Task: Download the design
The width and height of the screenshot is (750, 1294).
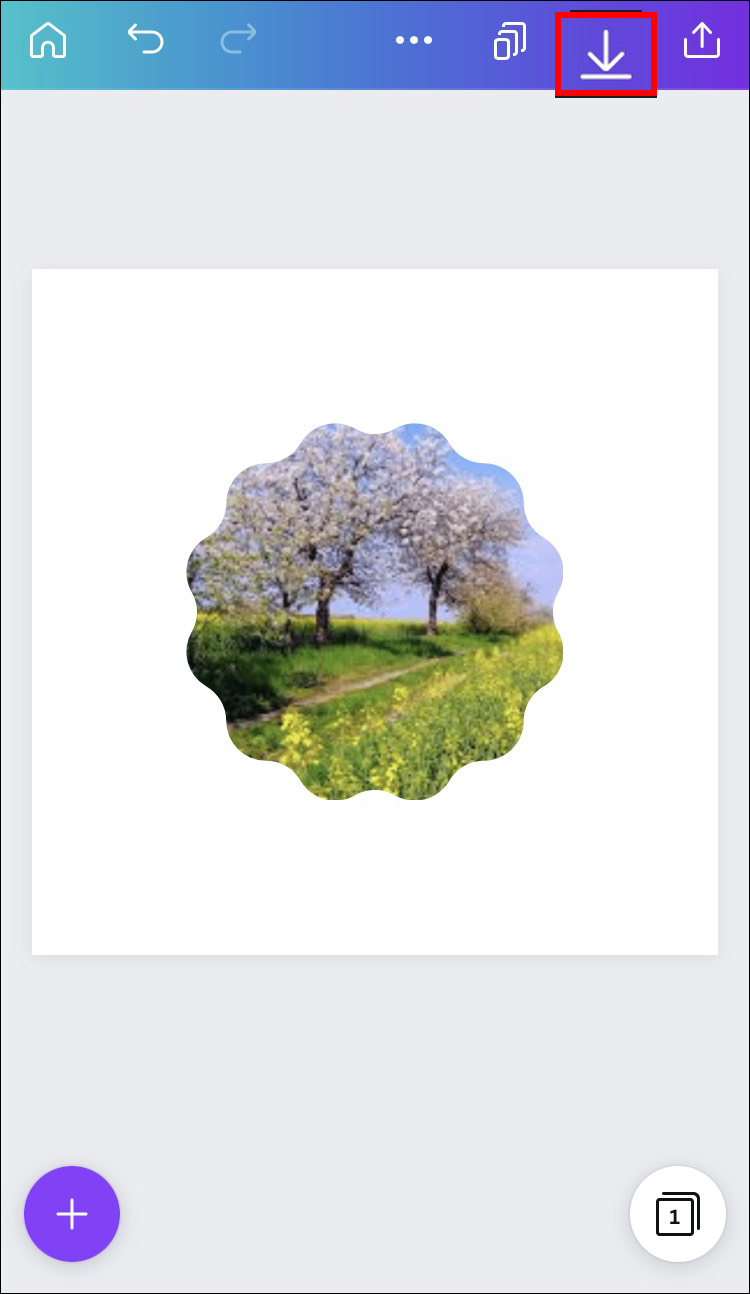Action: [x=605, y=53]
